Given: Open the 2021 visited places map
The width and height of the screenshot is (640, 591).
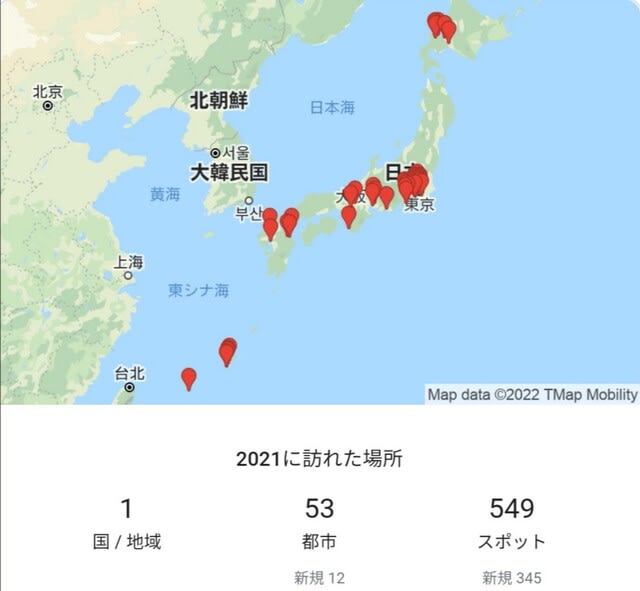Looking at the screenshot, I should pos(320,200).
